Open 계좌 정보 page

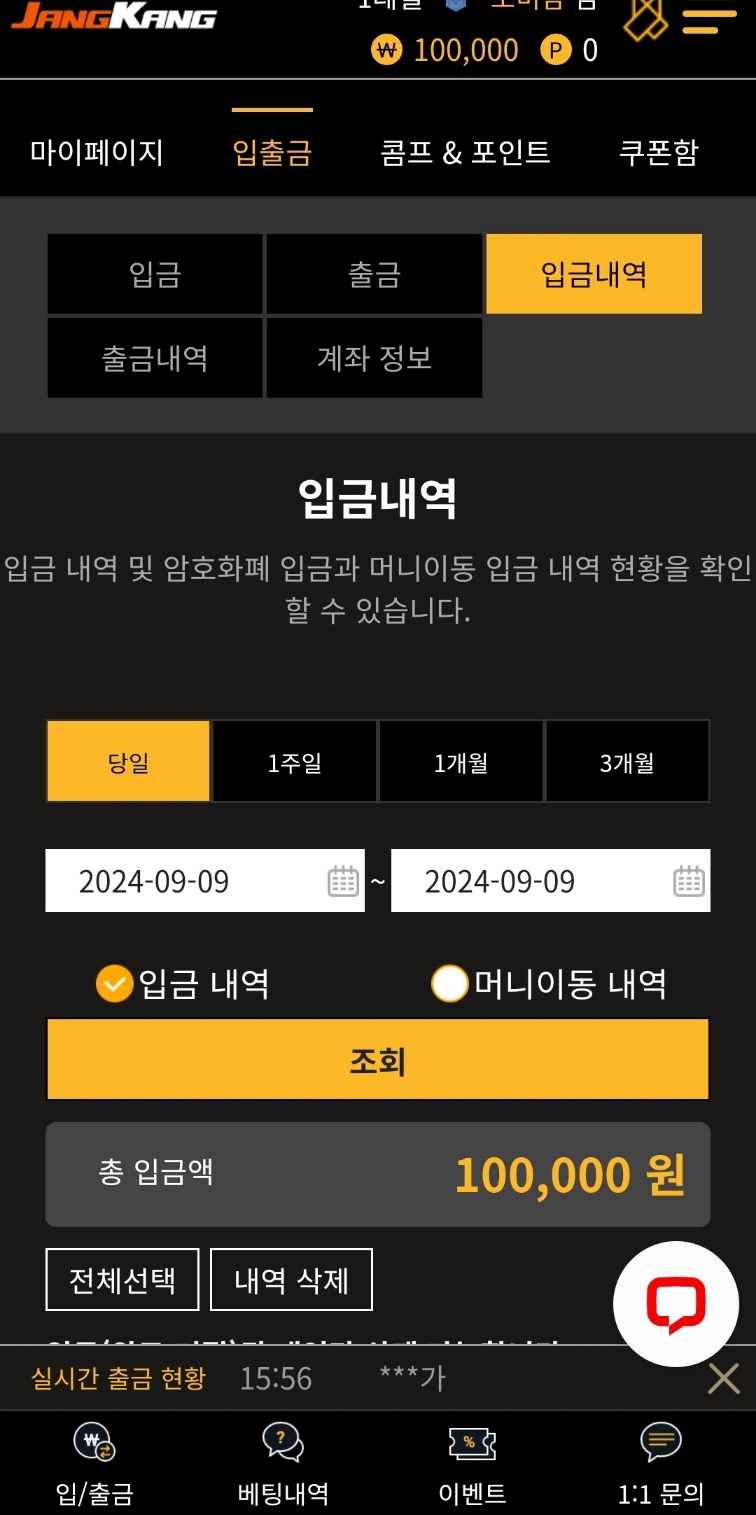coord(374,358)
